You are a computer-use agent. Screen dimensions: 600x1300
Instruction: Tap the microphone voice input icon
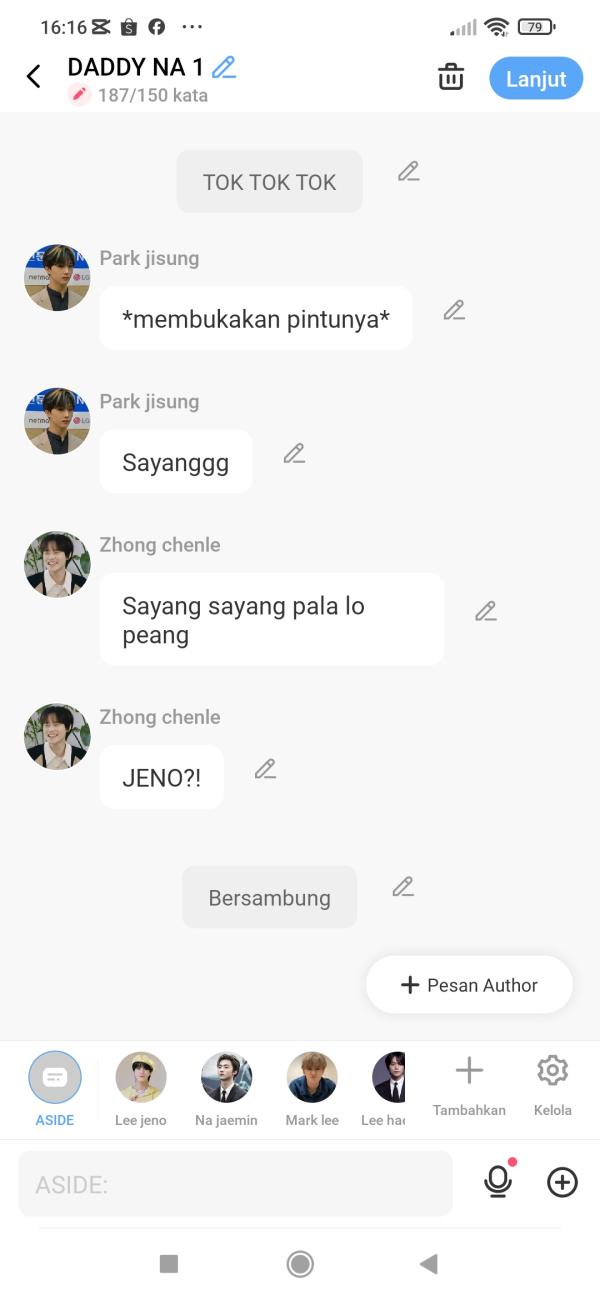click(498, 1182)
